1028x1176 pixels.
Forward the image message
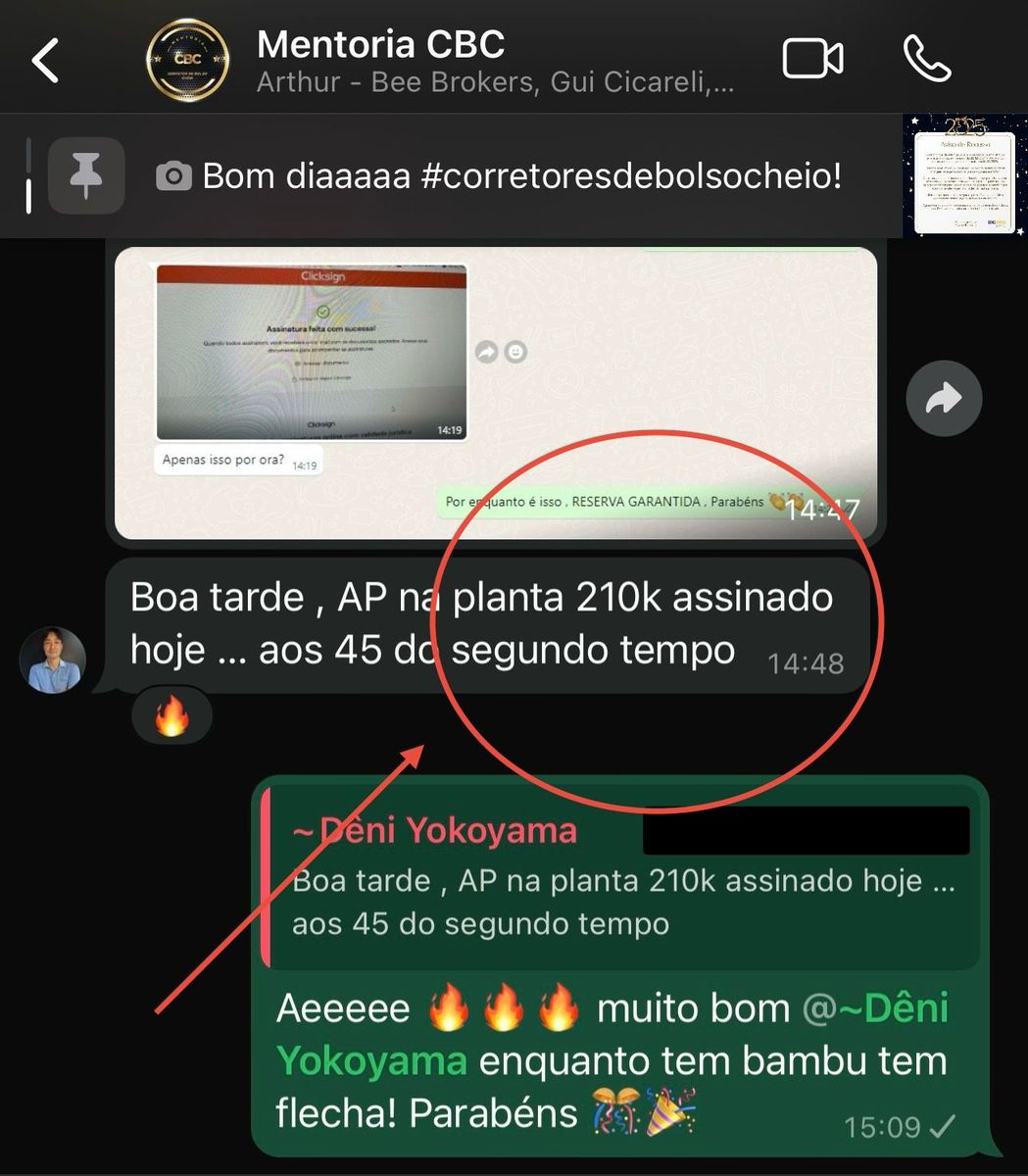pyautogui.click(x=943, y=398)
